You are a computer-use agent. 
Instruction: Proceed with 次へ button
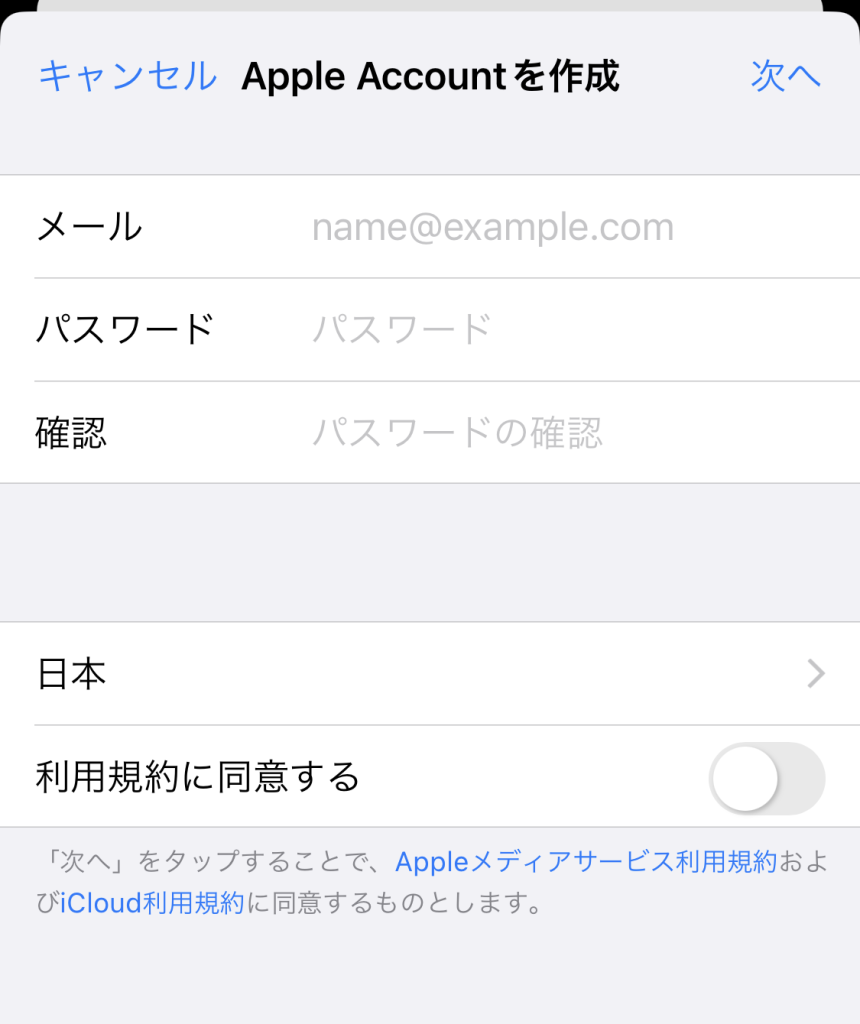point(785,76)
